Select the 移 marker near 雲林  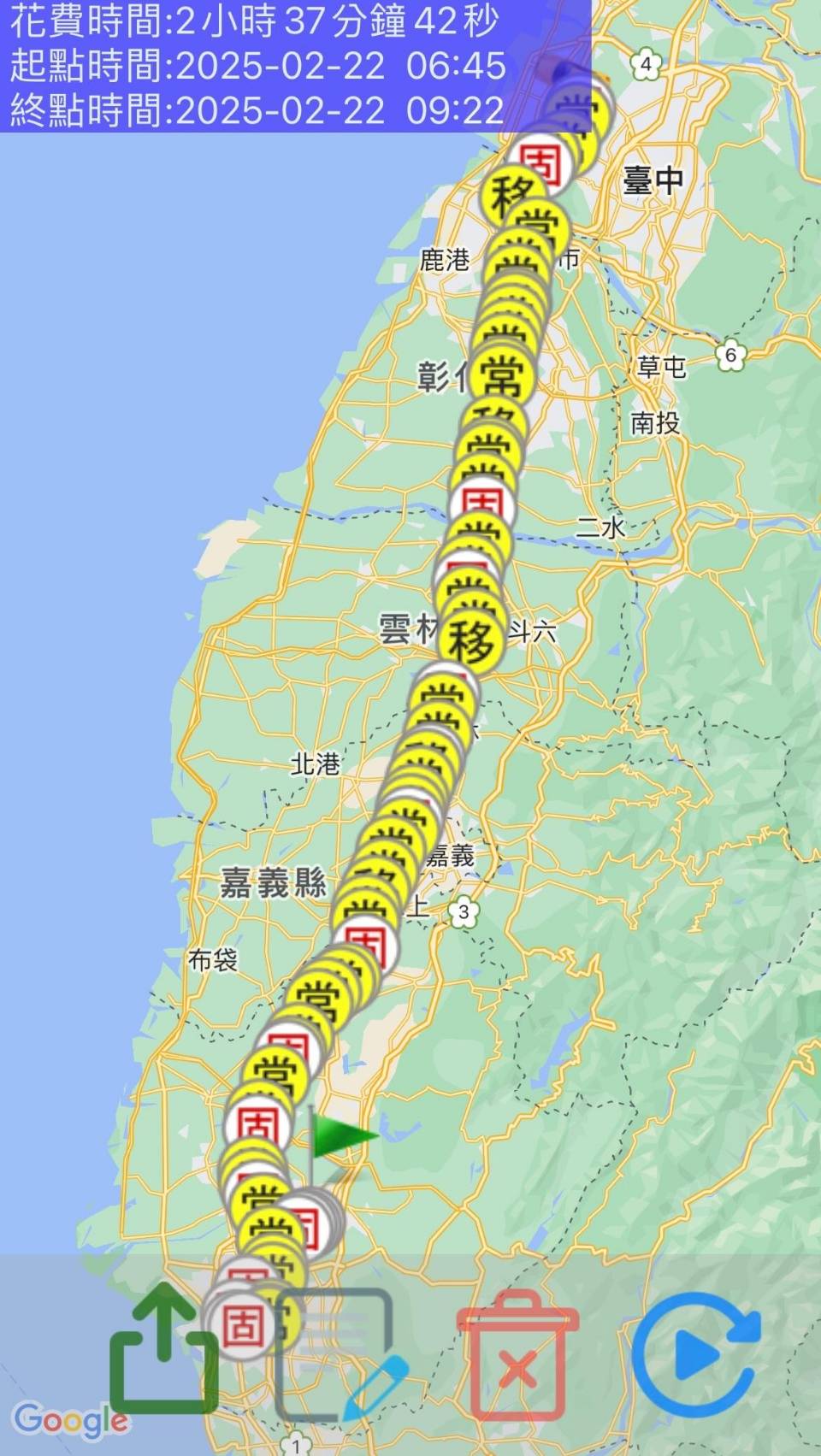point(471,640)
